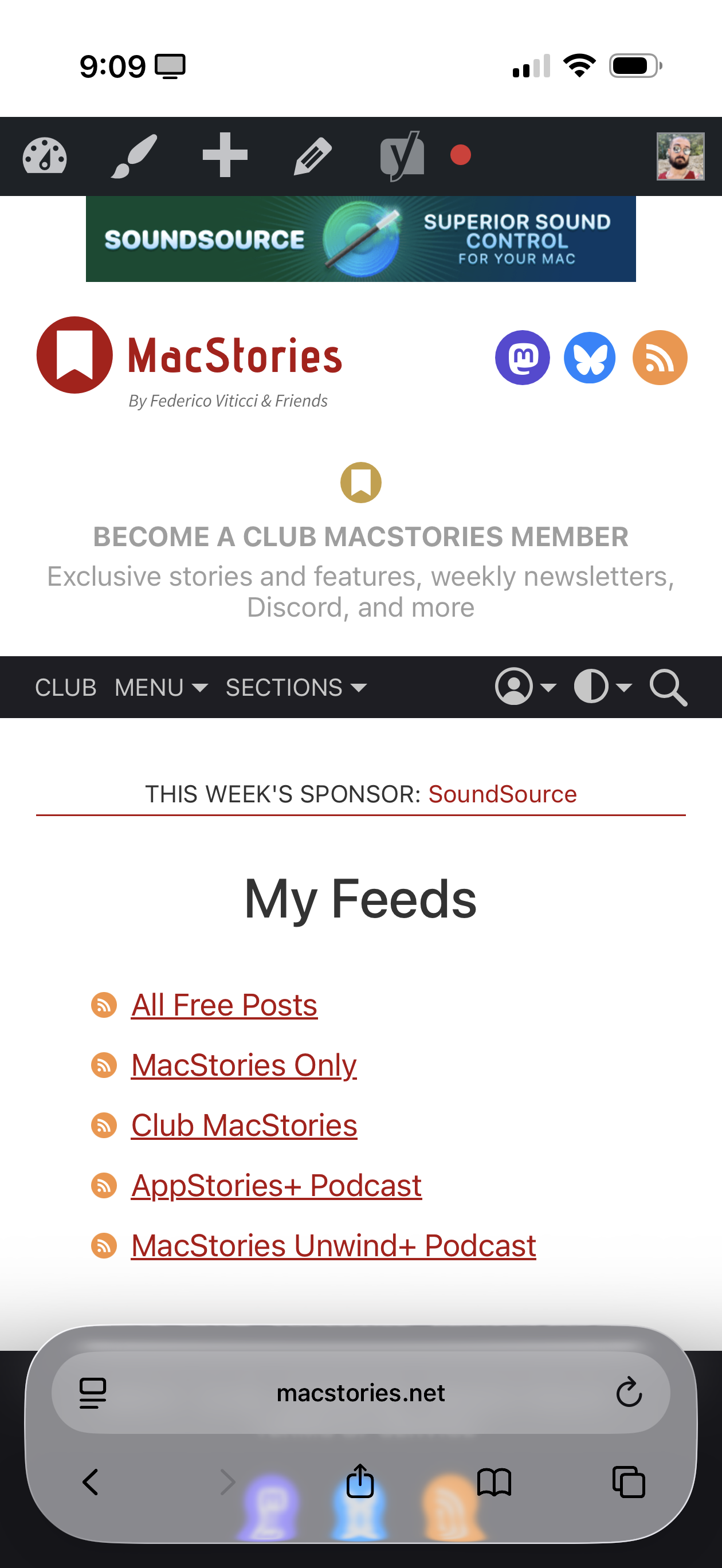Viewport: 722px width, 1568px height.
Task: Open the WordPress dashboard icon
Action: [45, 156]
